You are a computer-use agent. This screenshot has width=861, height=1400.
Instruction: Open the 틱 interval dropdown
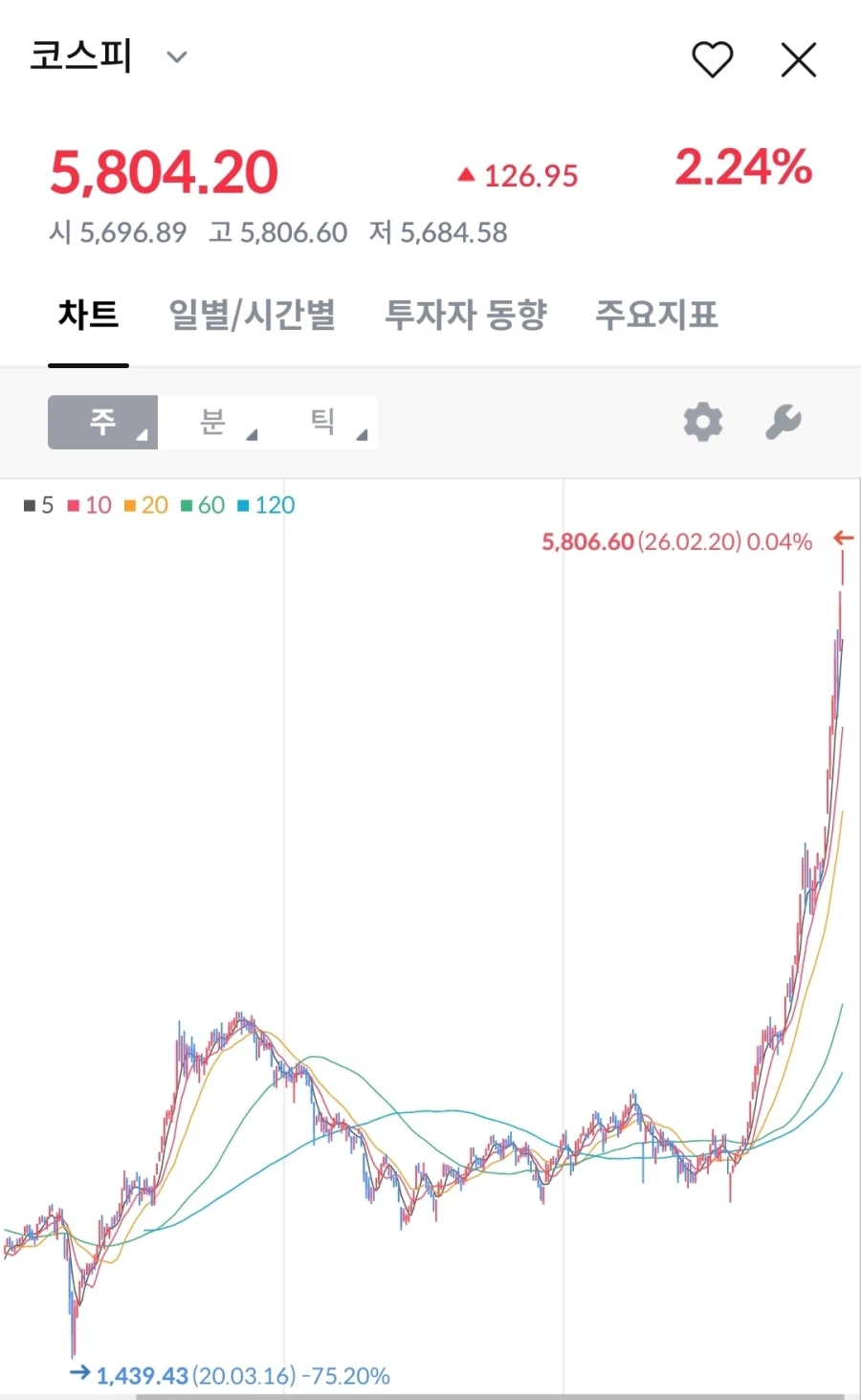pyautogui.click(x=323, y=422)
